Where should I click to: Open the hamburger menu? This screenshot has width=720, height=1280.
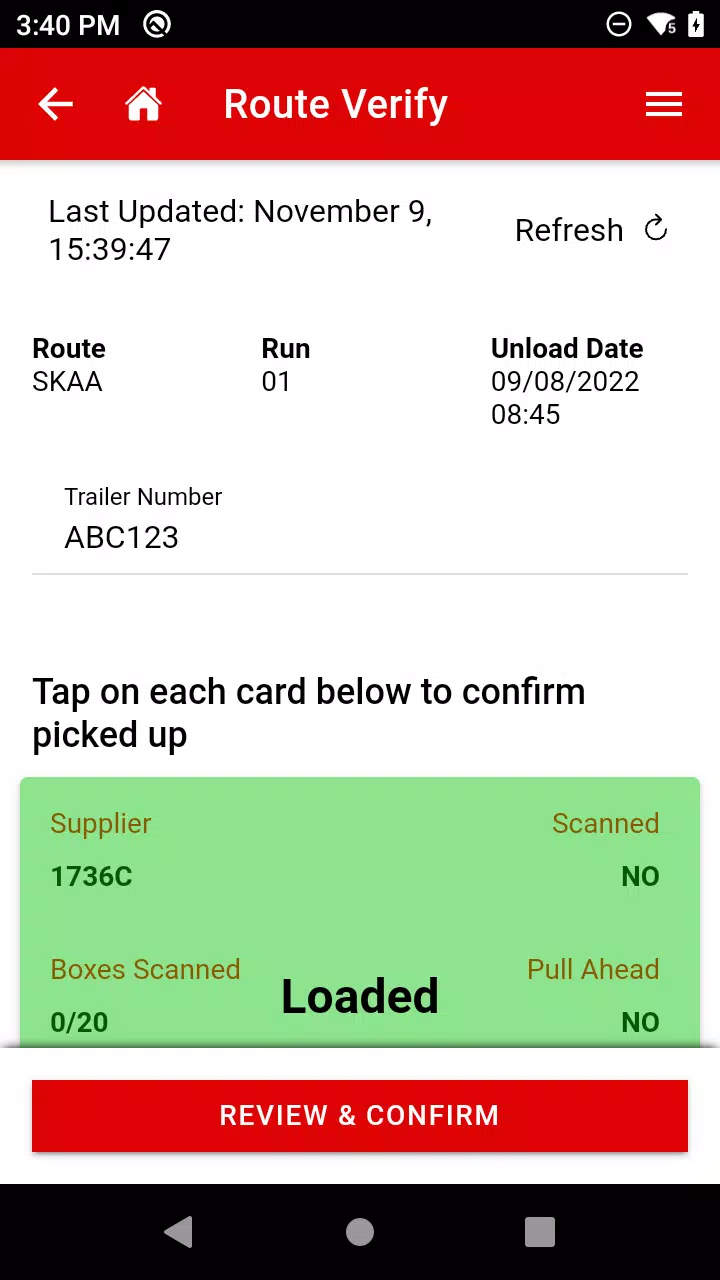click(664, 104)
